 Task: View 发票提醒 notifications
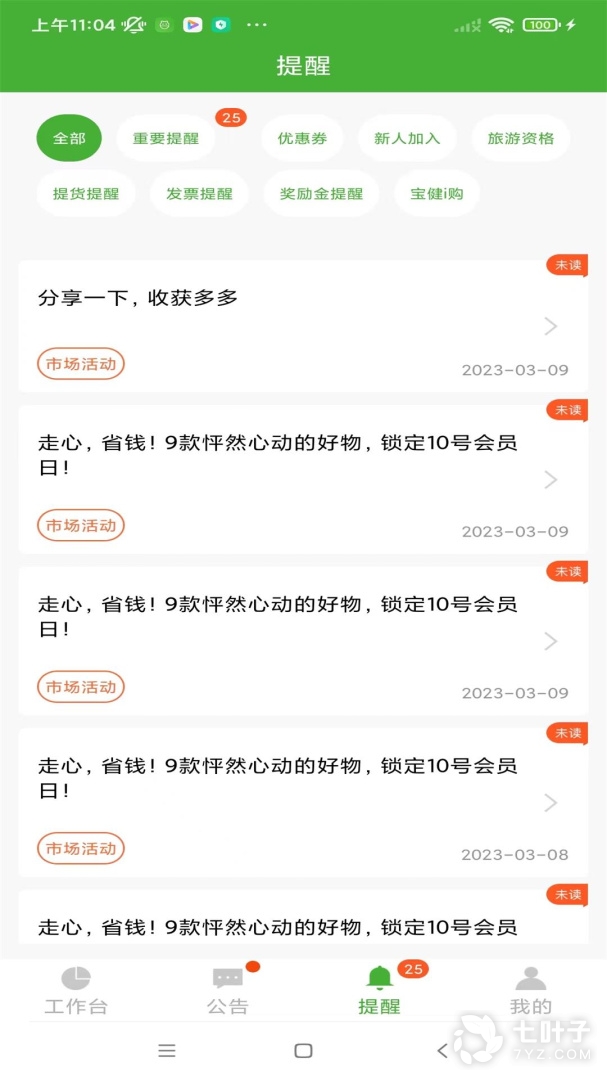[199, 194]
